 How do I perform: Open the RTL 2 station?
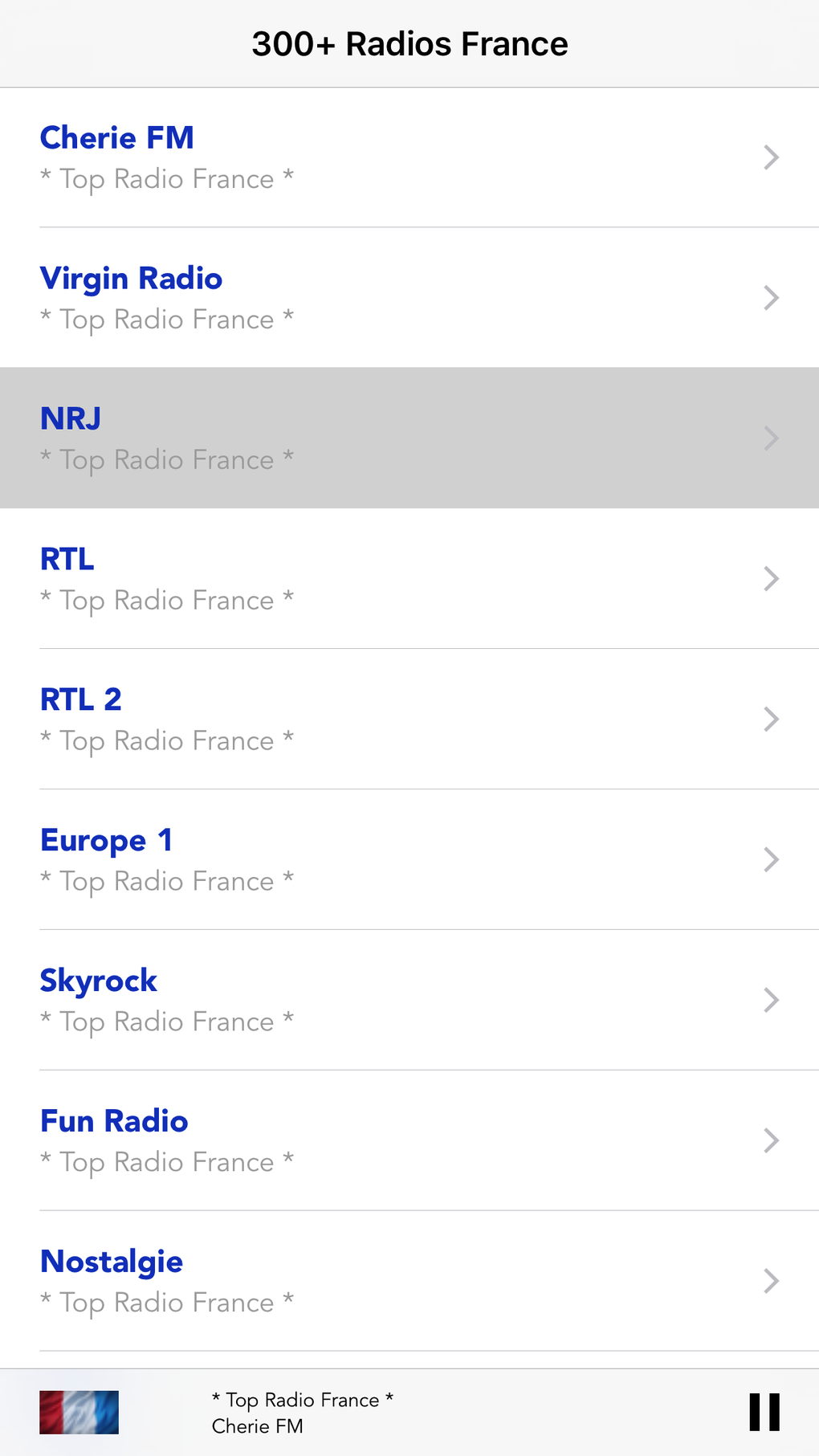tap(409, 720)
